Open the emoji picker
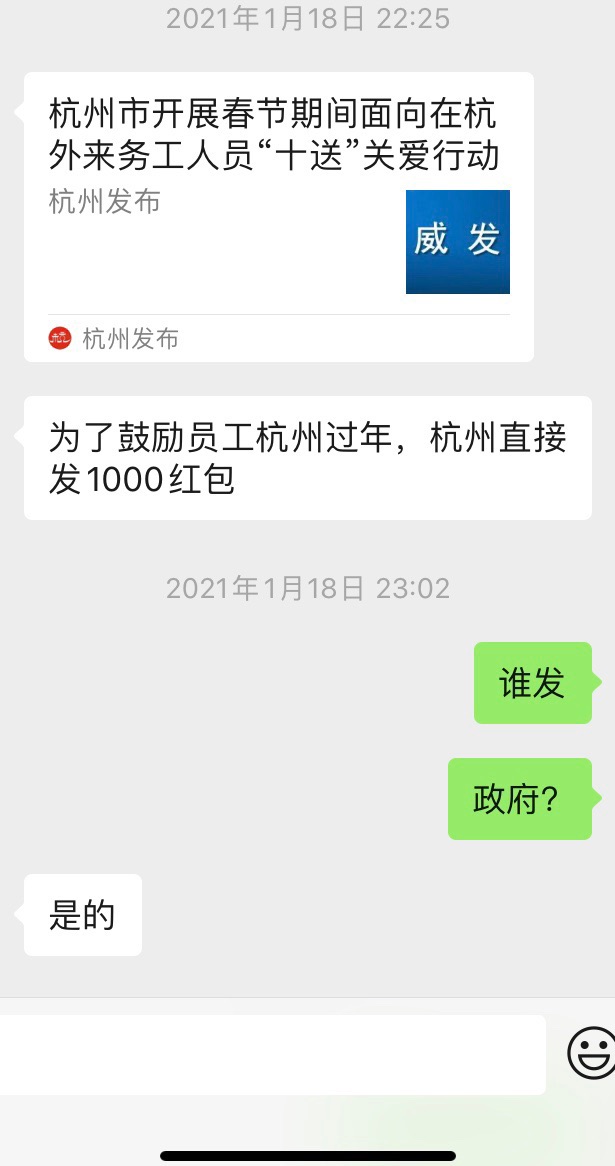The width and height of the screenshot is (615, 1166). [591, 1053]
